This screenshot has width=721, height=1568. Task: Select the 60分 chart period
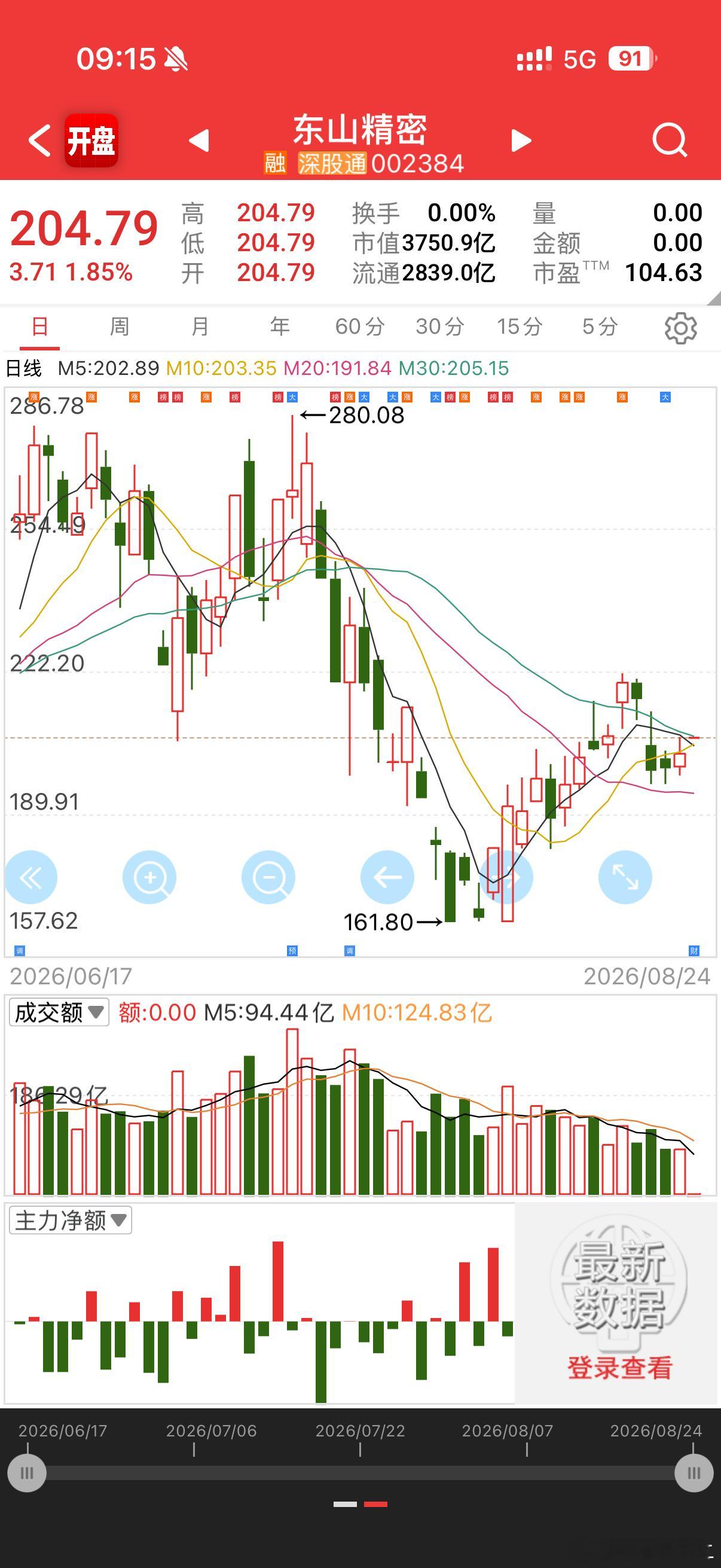[359, 327]
